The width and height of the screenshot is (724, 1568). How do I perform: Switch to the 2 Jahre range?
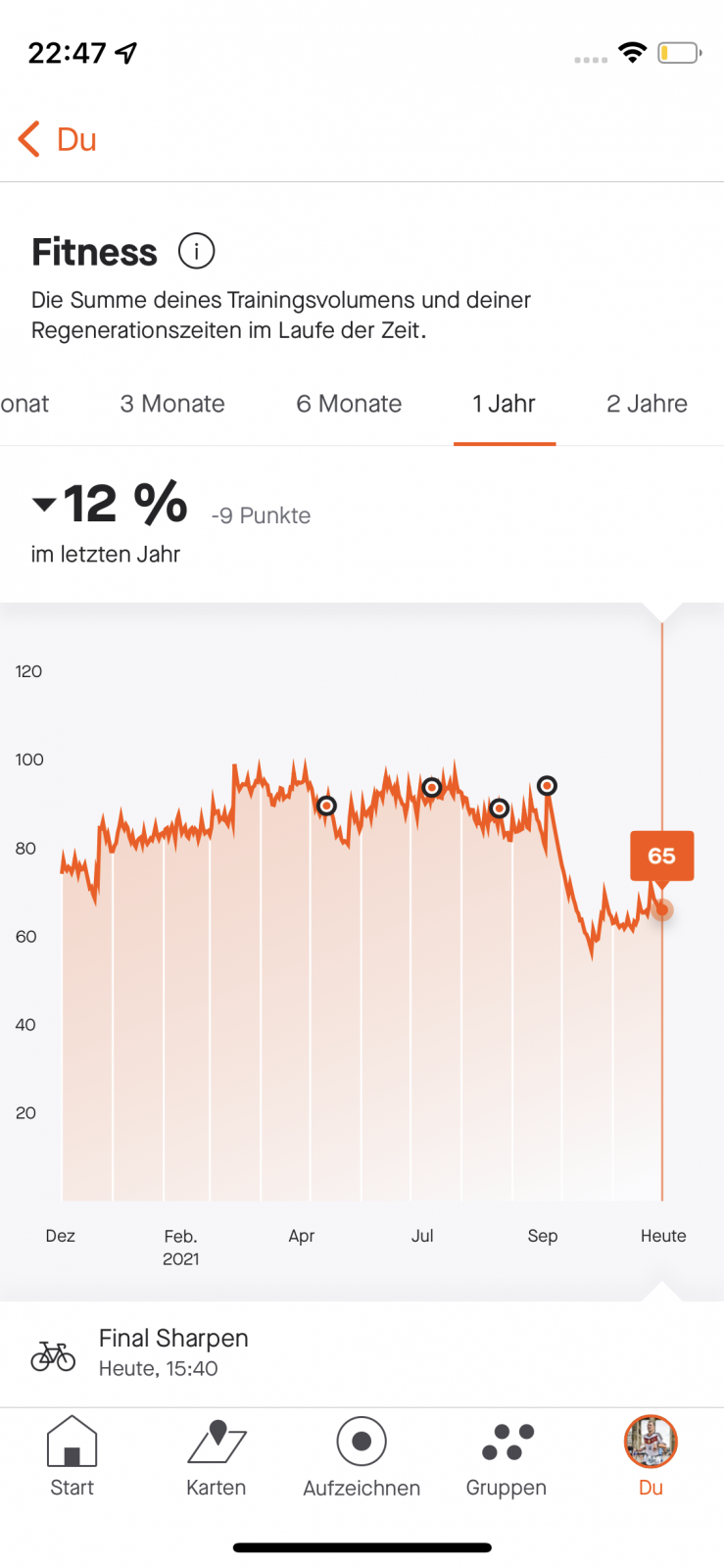[647, 404]
